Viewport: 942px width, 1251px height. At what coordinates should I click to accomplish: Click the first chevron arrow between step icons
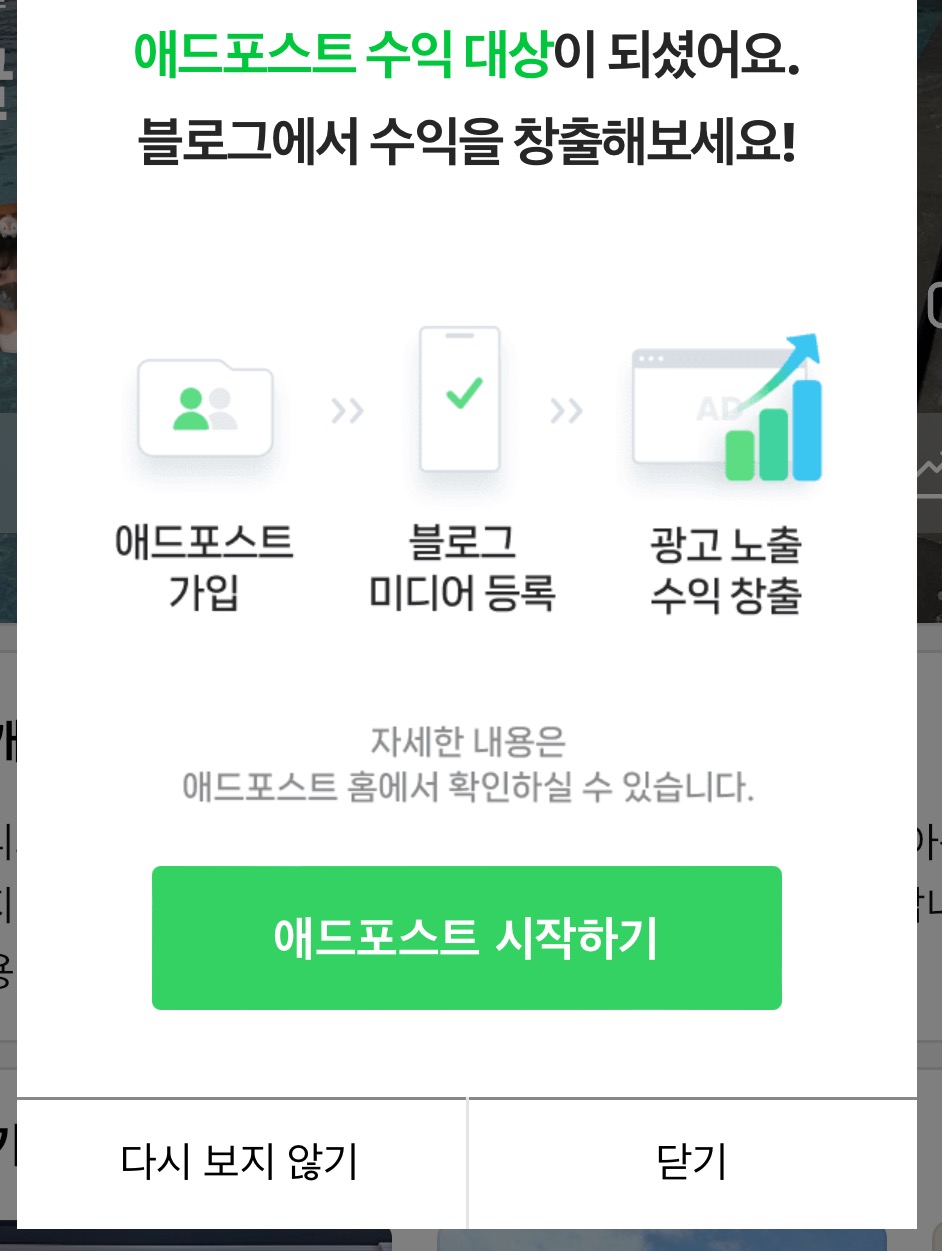point(345,409)
